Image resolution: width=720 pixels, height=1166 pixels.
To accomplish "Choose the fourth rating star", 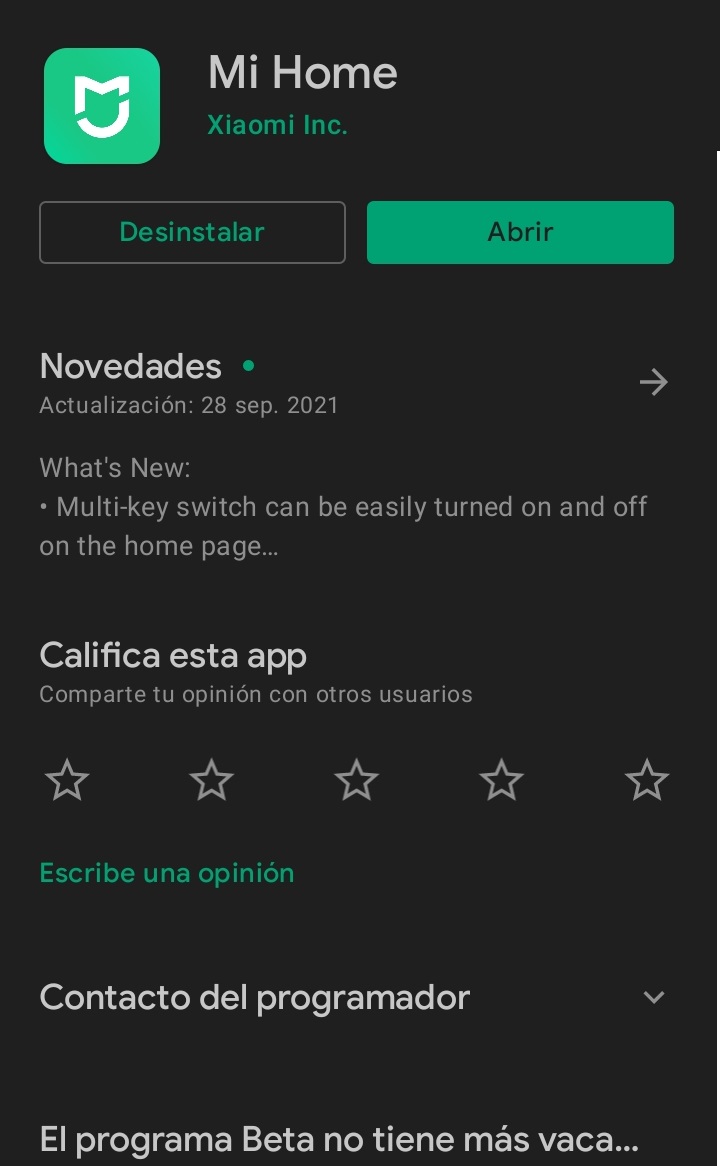I will coord(502,780).
